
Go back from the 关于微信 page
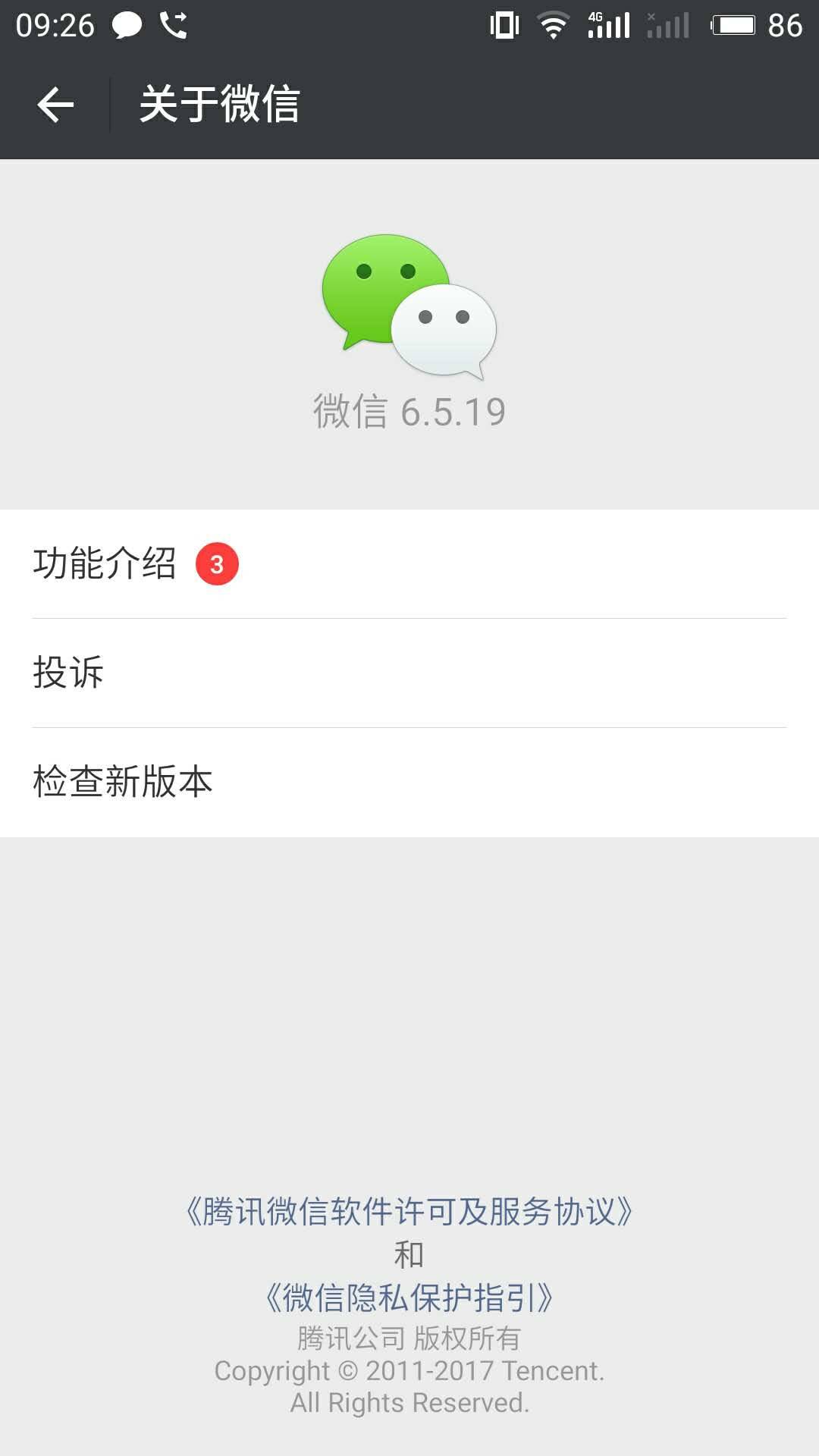click(55, 105)
